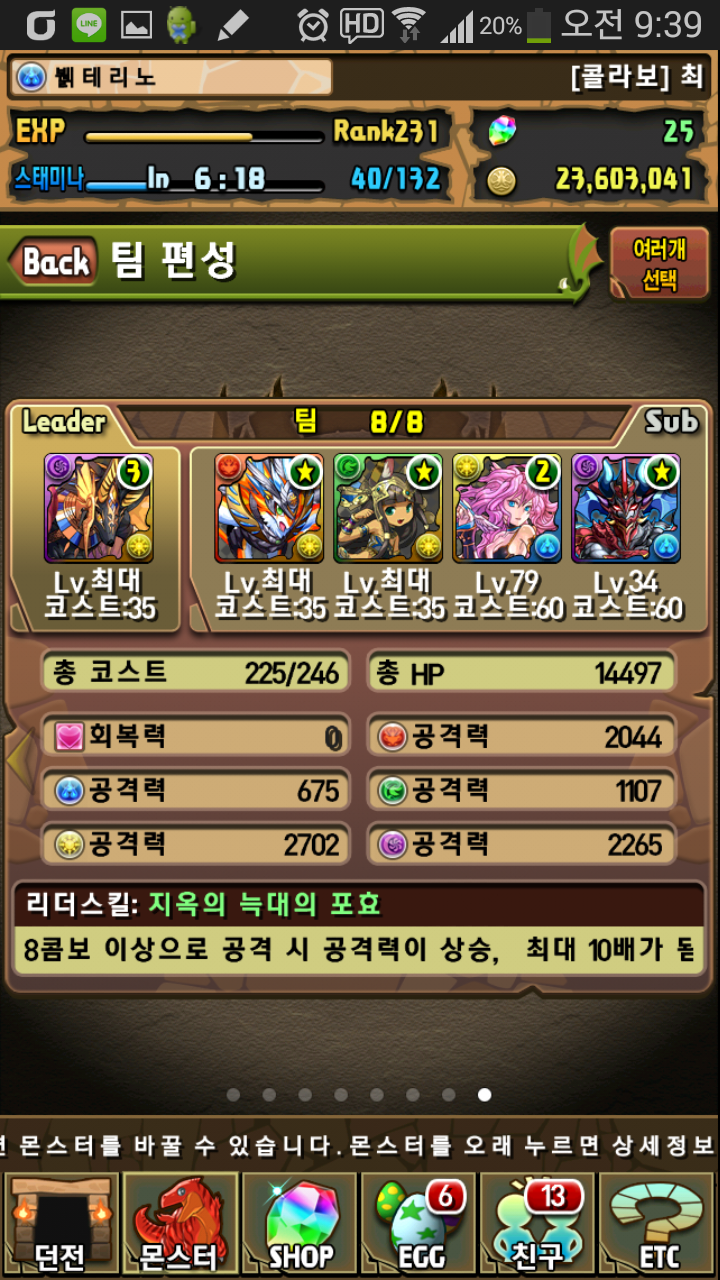720x1280 pixels.
Task: Select the Lv.34 red dragon sub monster
Action: click(625, 508)
